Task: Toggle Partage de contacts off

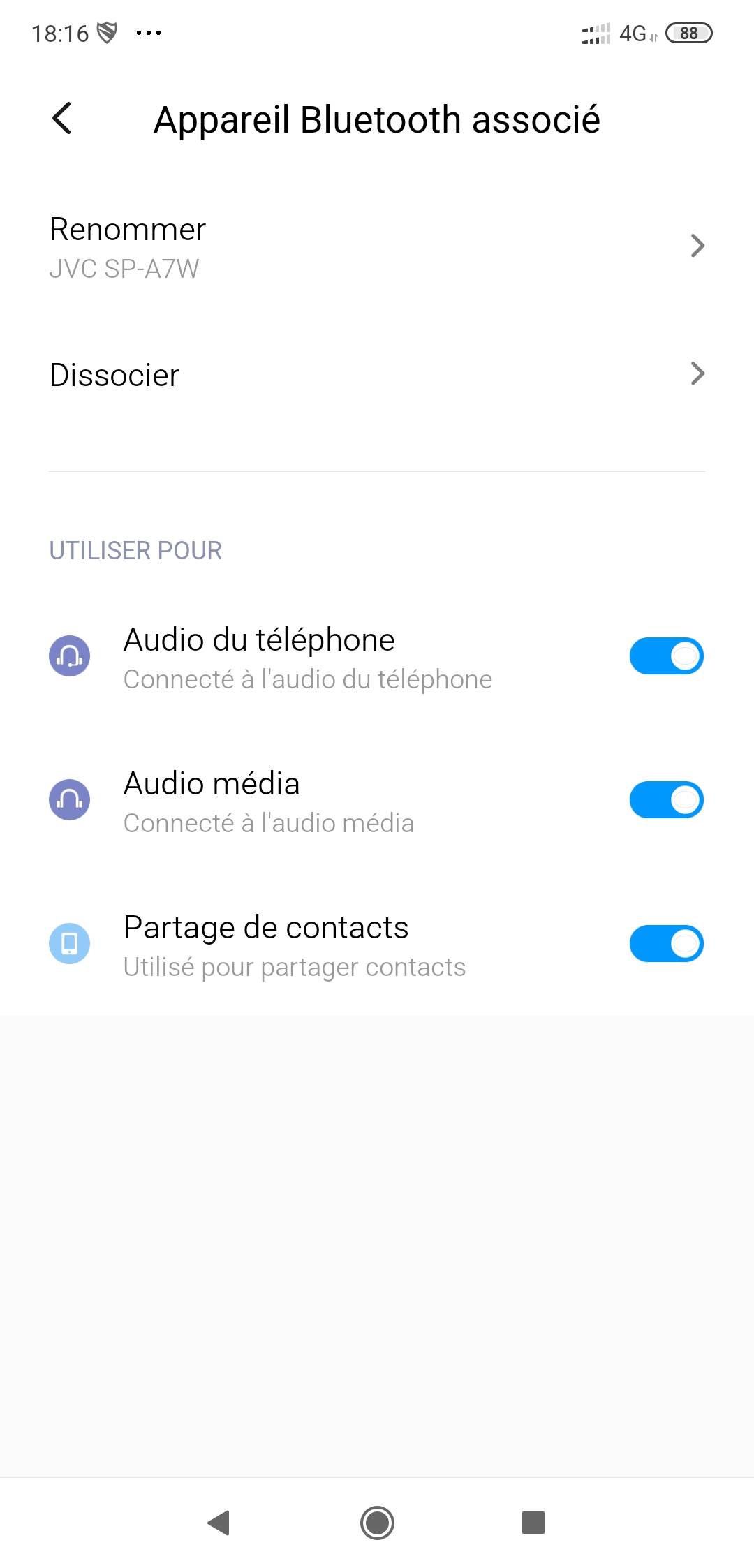Action: point(666,944)
